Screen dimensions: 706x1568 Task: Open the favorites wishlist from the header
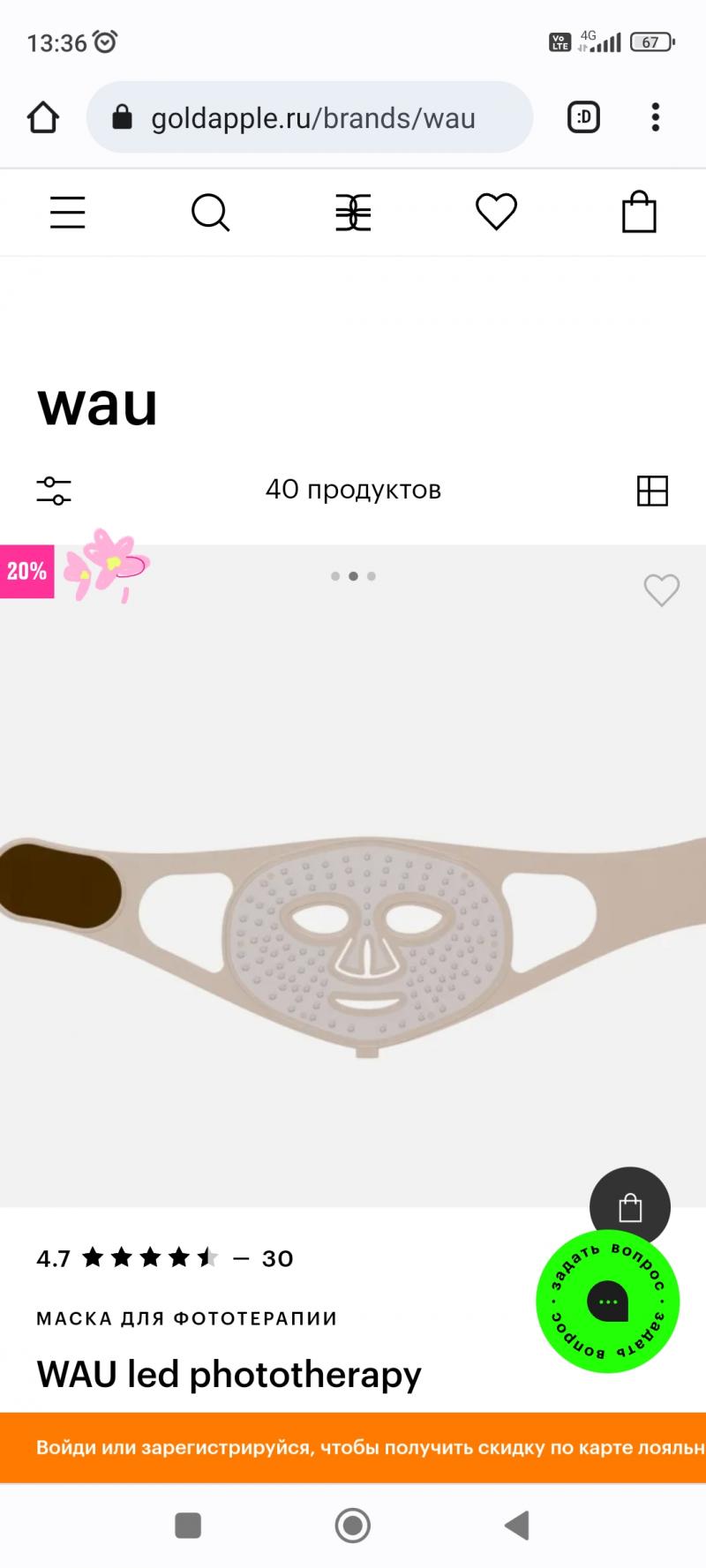coord(496,213)
